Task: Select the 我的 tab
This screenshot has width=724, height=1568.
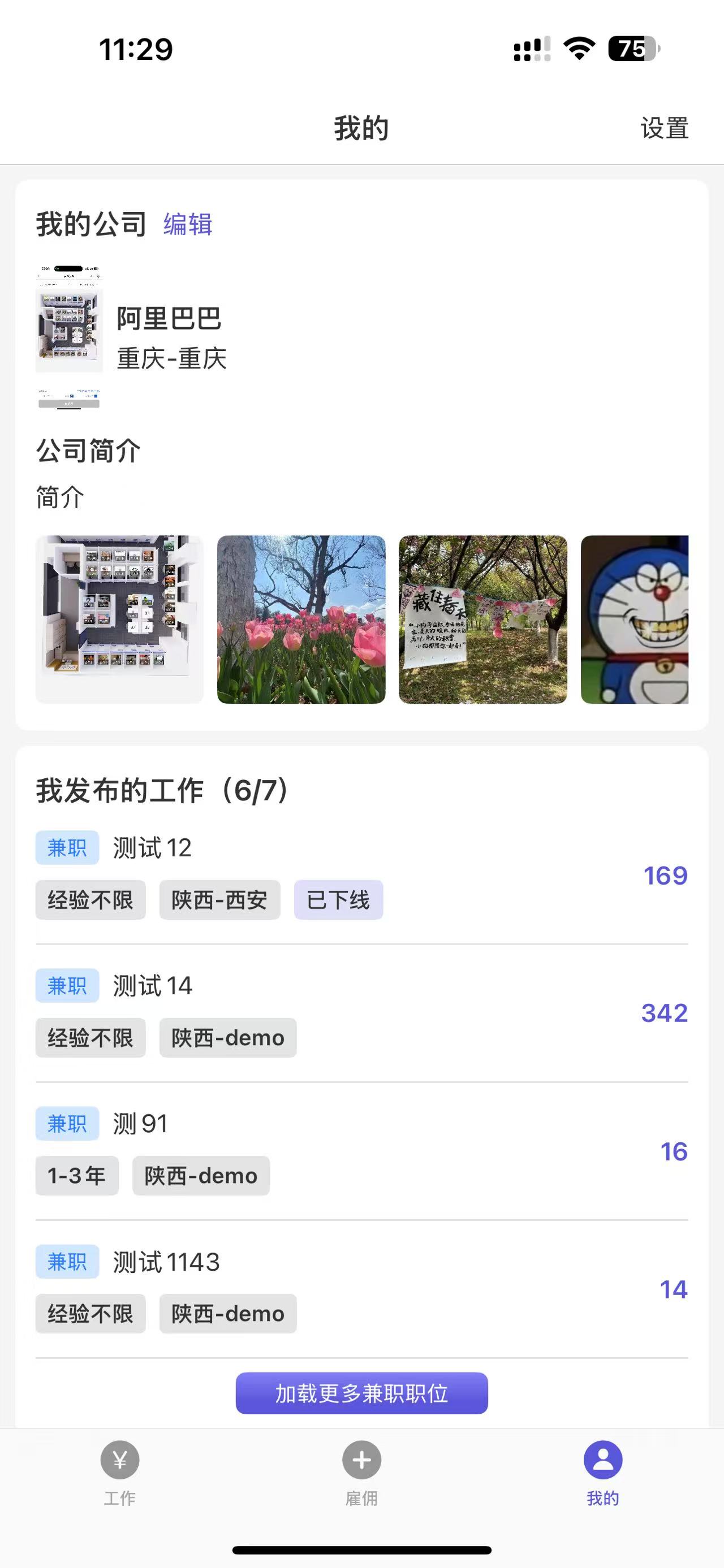Action: tap(603, 1471)
